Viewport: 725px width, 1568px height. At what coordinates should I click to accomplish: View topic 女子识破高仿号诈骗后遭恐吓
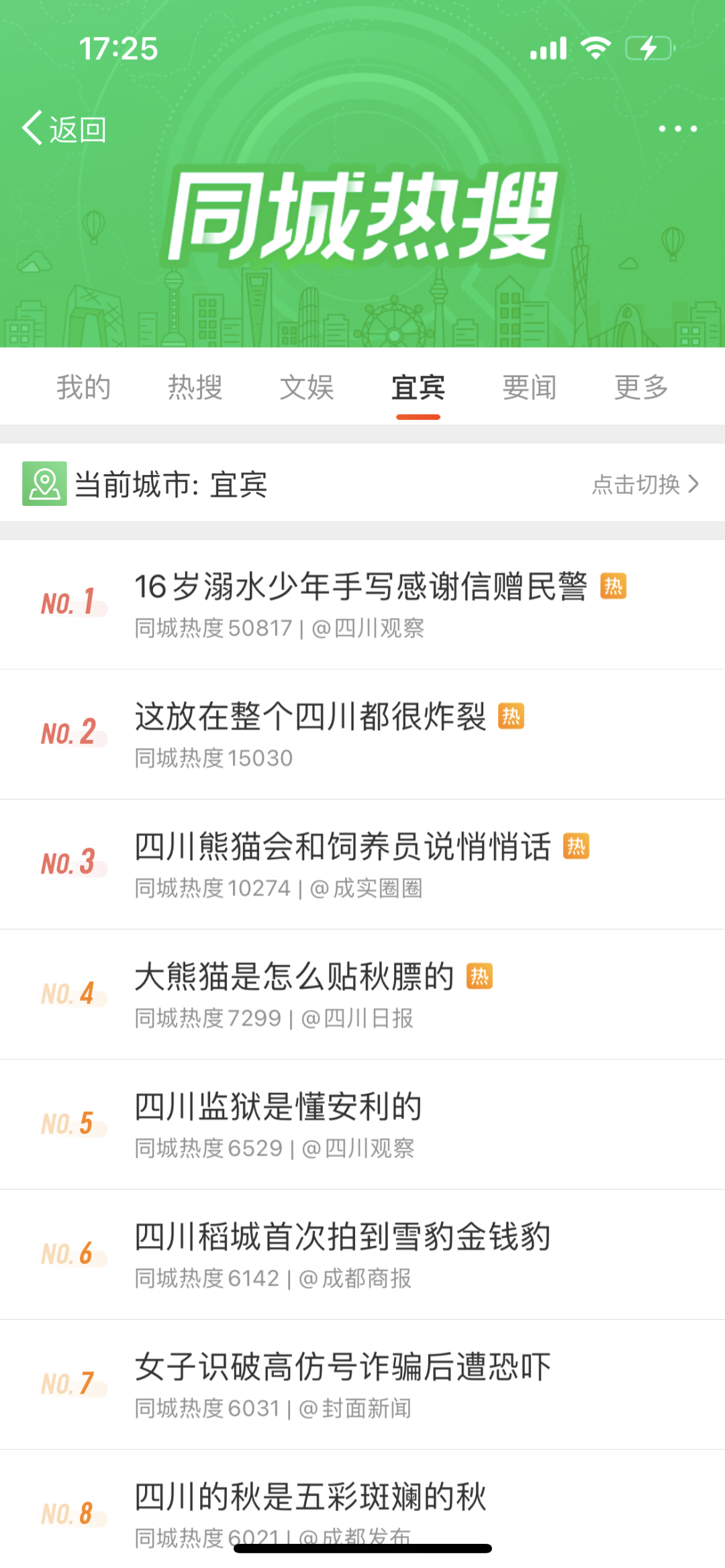coord(342,1368)
